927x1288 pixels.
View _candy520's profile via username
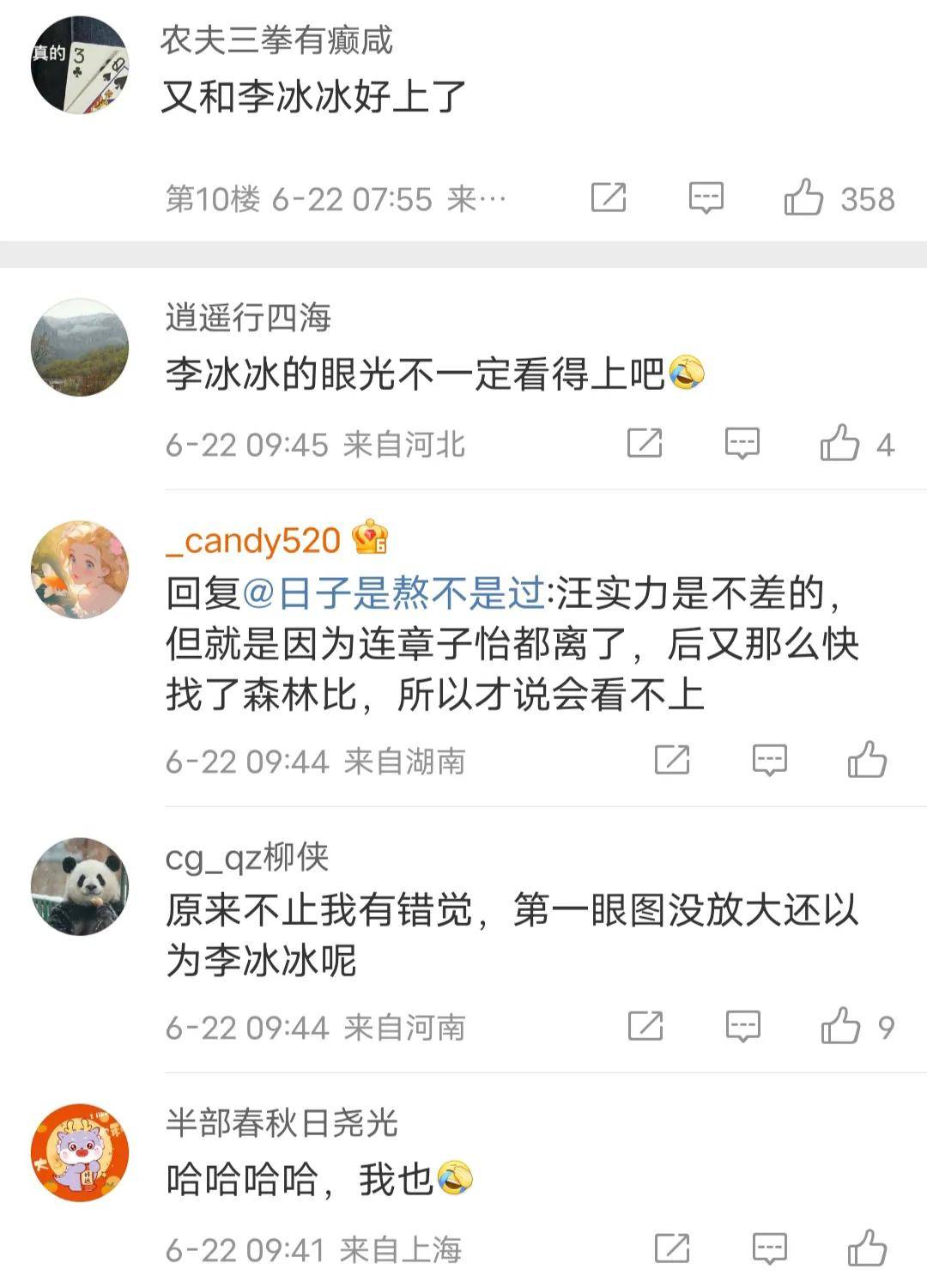click(254, 541)
